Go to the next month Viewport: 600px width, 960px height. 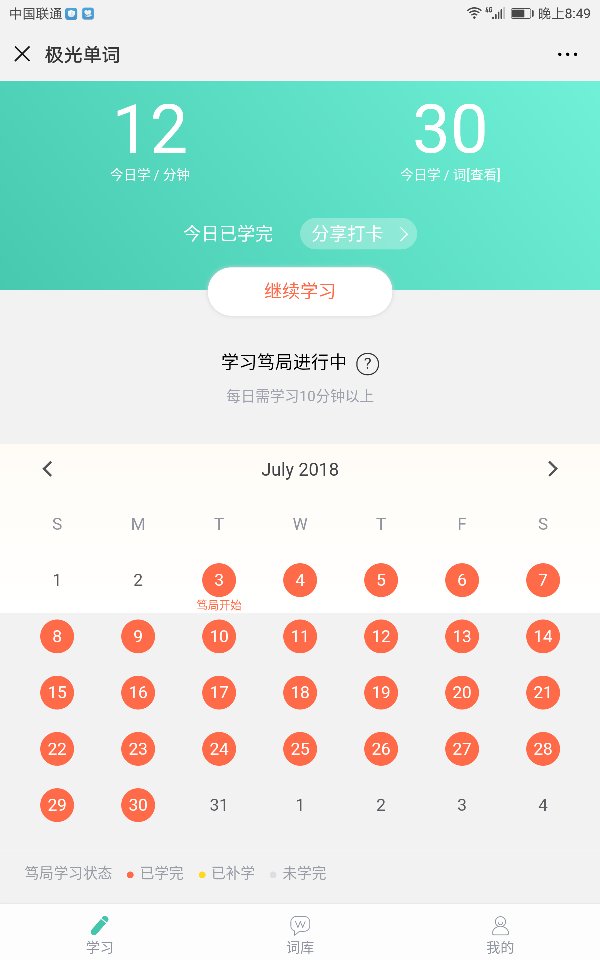point(552,469)
